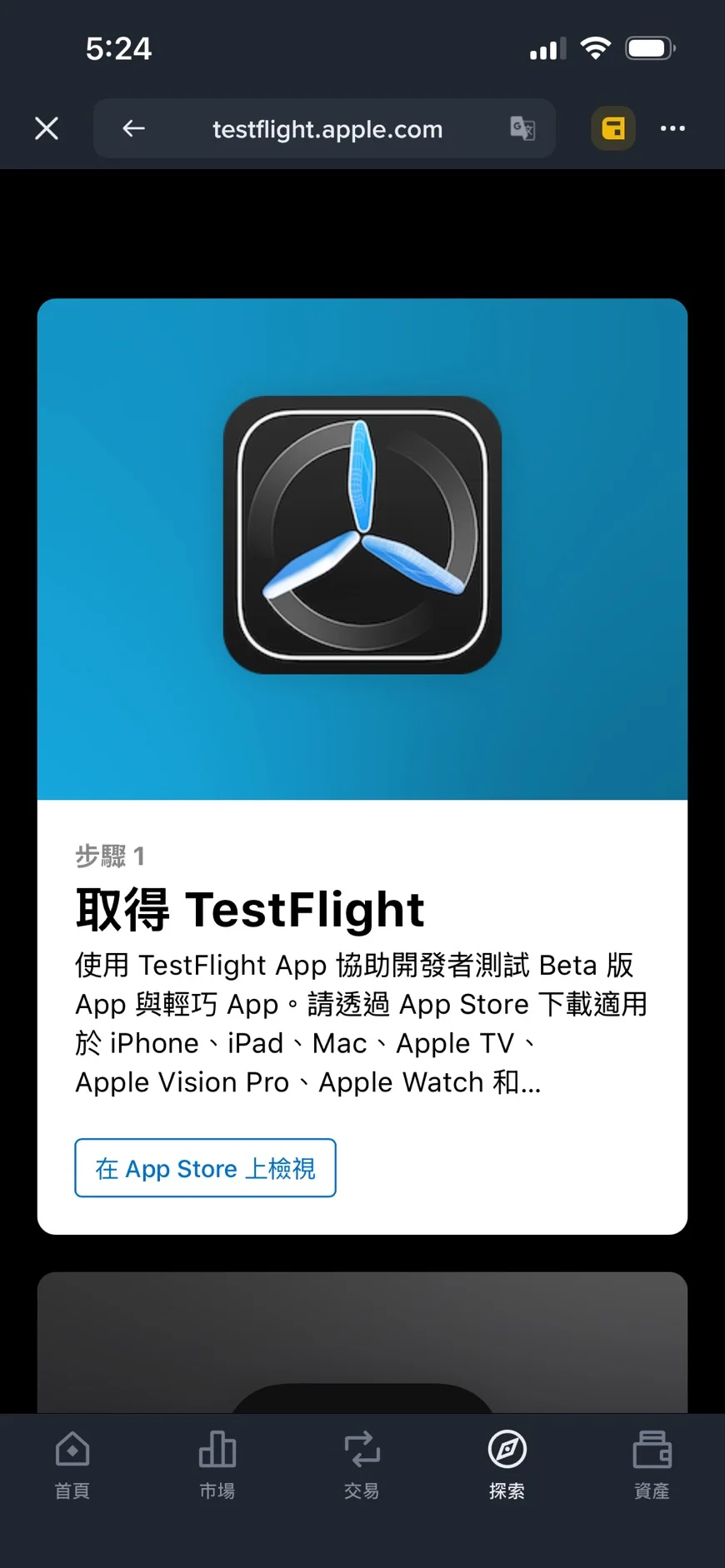The image size is (725, 1568).
Task: Select the 市場 markets chart icon
Action: (x=217, y=1450)
